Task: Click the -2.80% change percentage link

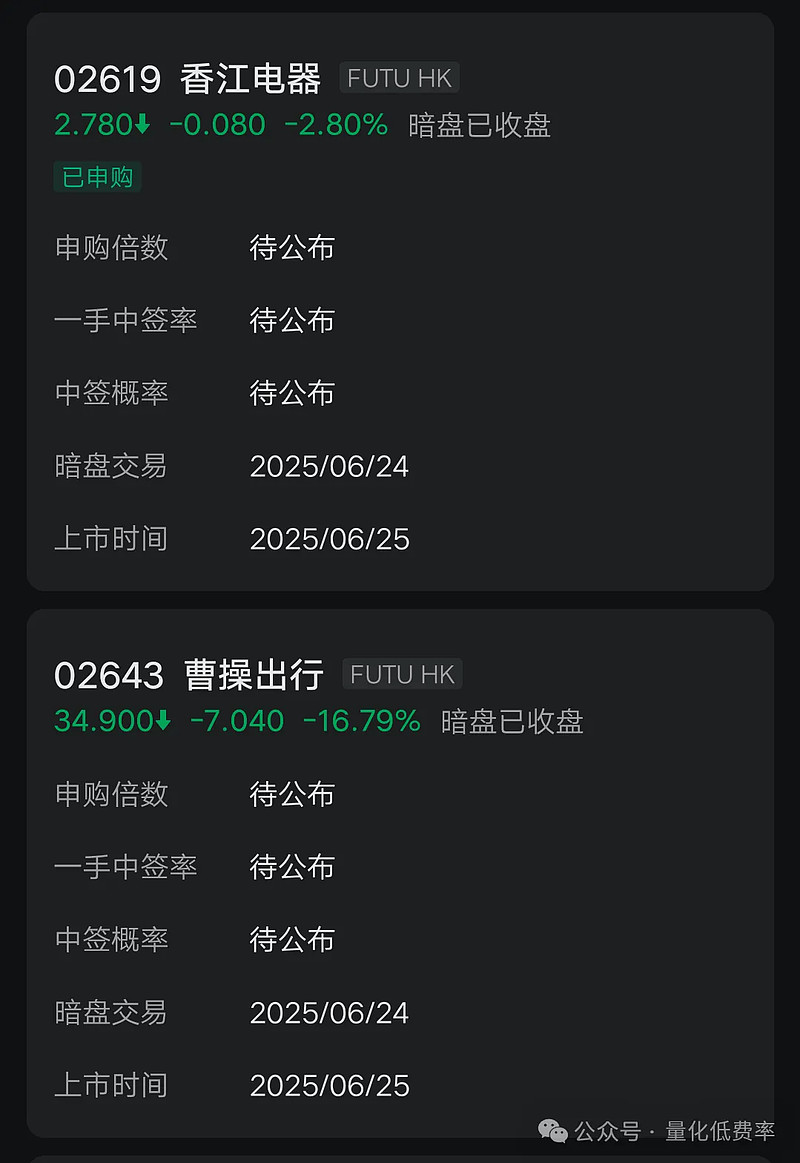Action: pos(337,124)
